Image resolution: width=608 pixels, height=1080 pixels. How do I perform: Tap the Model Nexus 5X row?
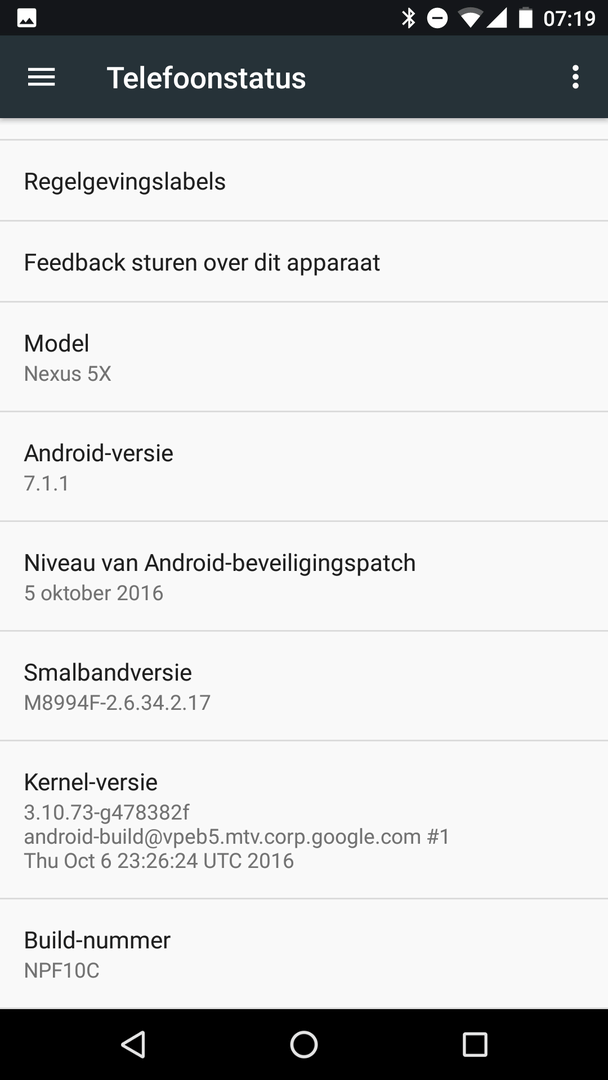(x=304, y=357)
